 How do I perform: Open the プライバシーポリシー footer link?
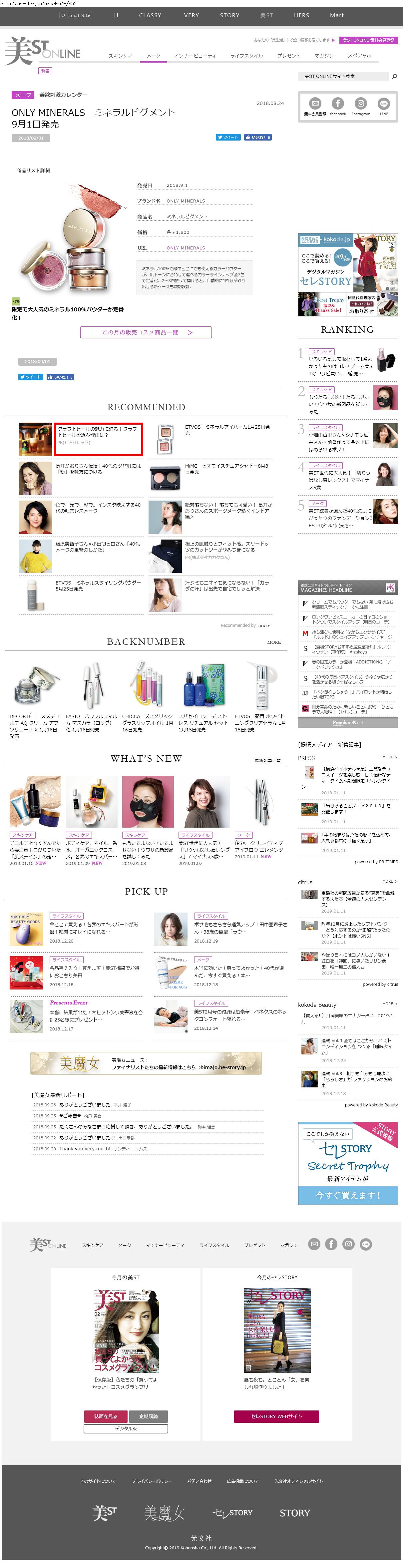point(152,1481)
